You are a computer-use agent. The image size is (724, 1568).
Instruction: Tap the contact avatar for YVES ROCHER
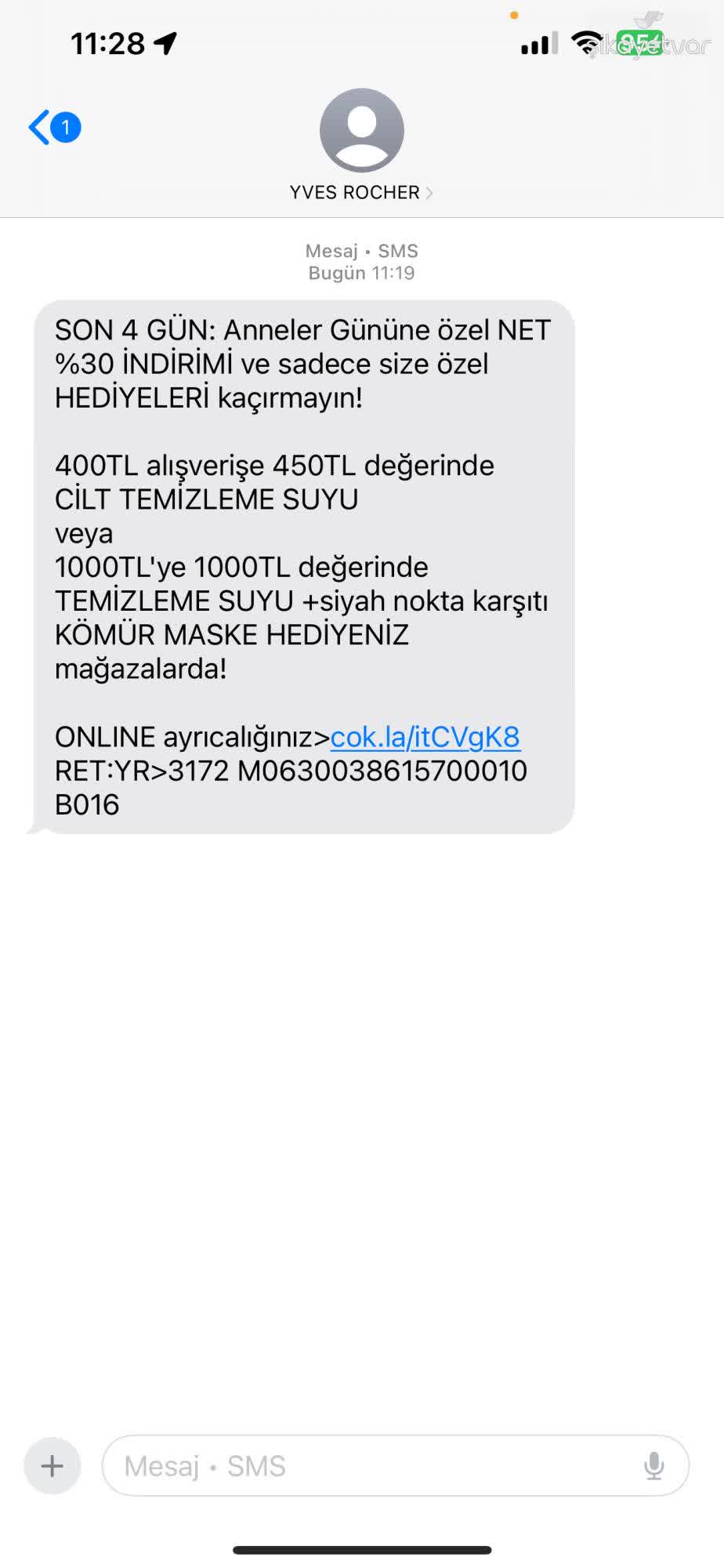pyautogui.click(x=362, y=131)
